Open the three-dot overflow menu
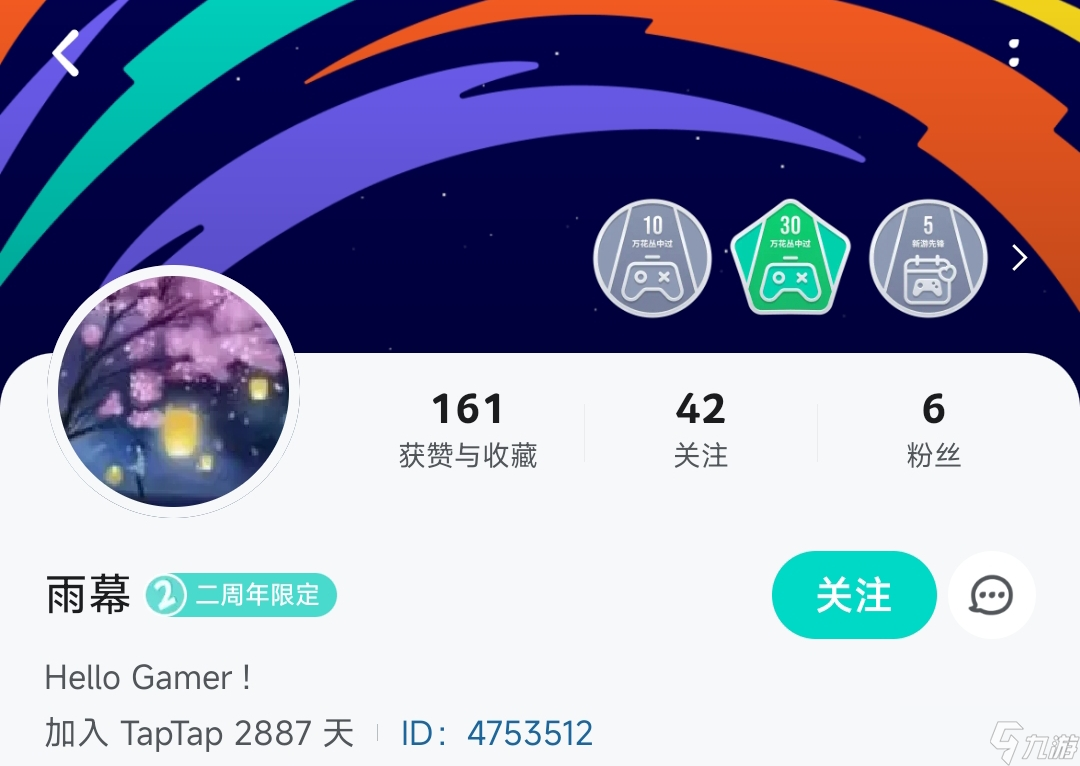This screenshot has width=1080, height=766. pyautogui.click(x=1014, y=53)
